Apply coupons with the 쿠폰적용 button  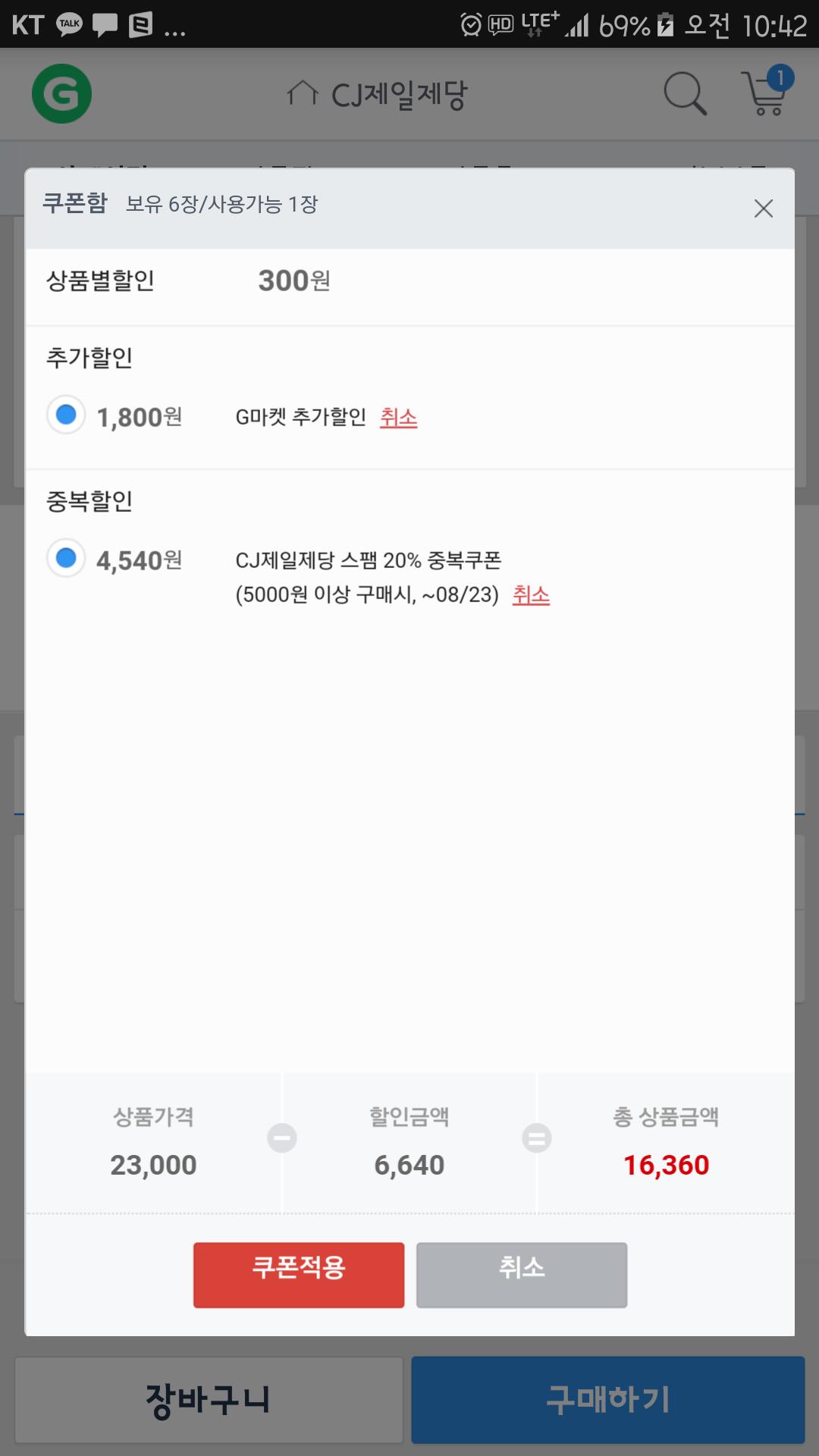299,1274
